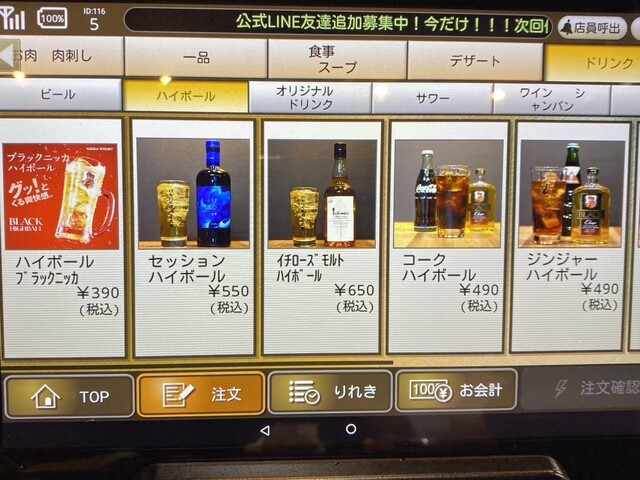This screenshot has height=480, width=640.
Task: Switch to the サワー subcategory
Action: coord(430,98)
